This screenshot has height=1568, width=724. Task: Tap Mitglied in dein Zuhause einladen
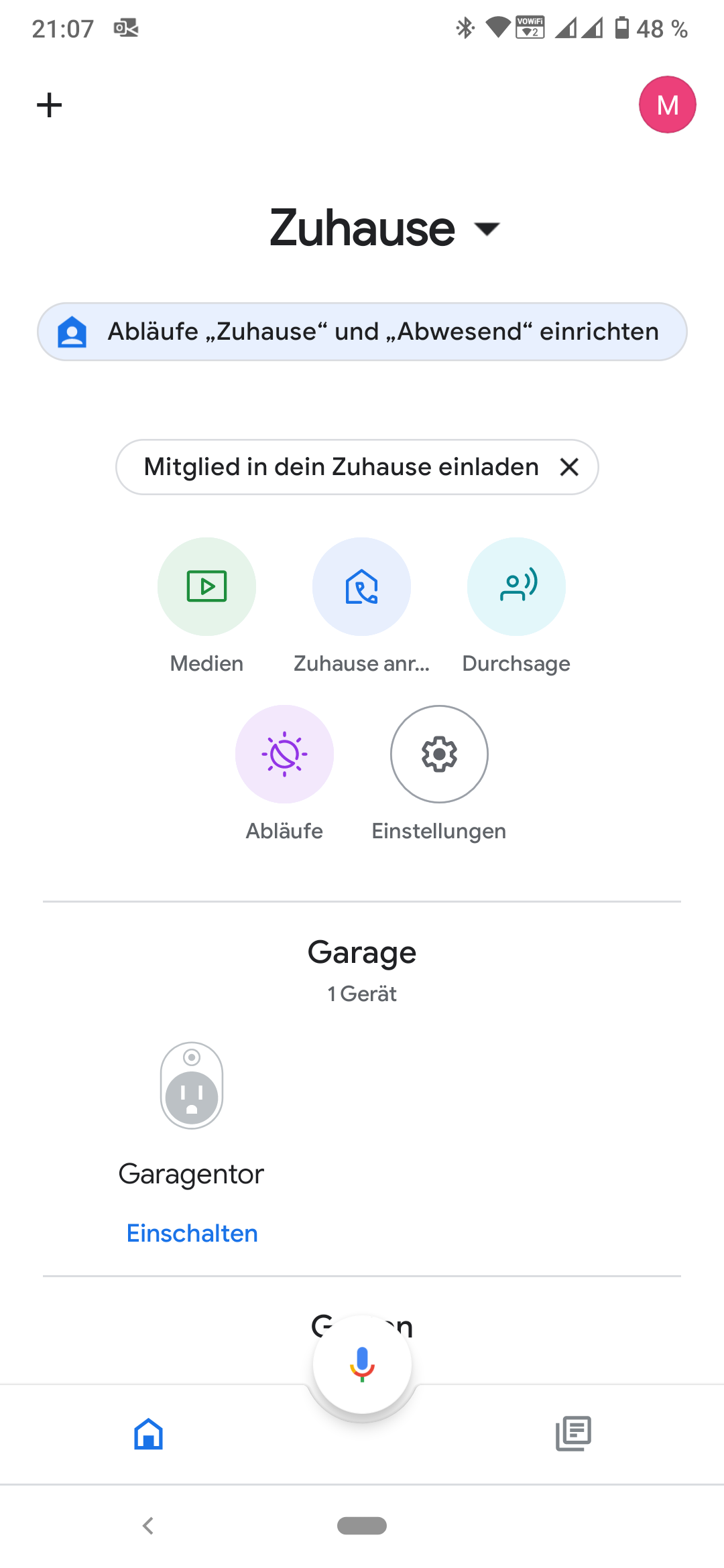coord(341,467)
